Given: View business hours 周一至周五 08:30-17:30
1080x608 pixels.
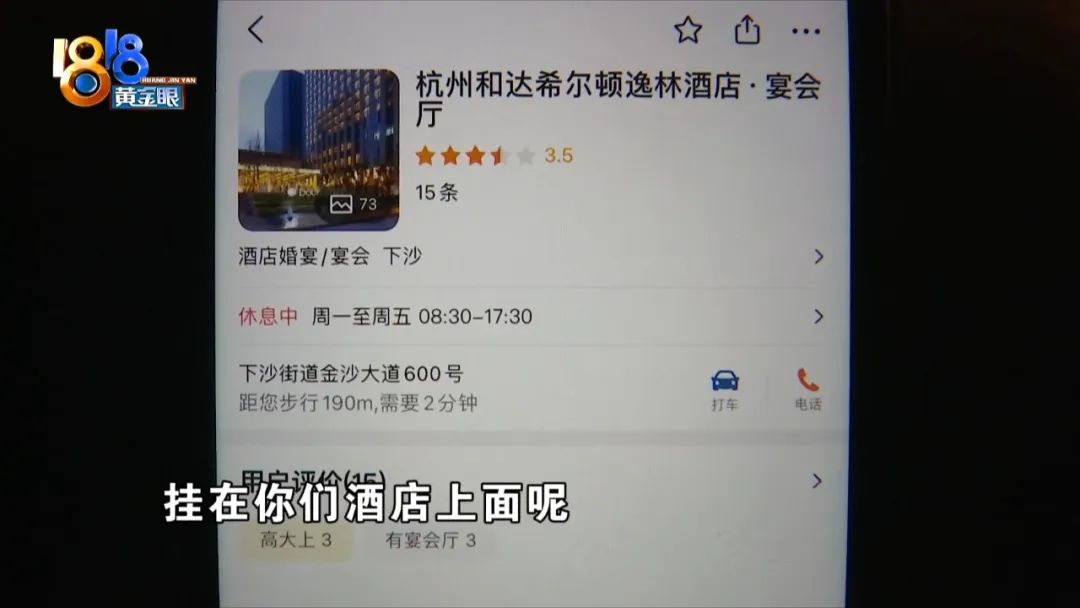Looking at the screenshot, I should click(530, 317).
